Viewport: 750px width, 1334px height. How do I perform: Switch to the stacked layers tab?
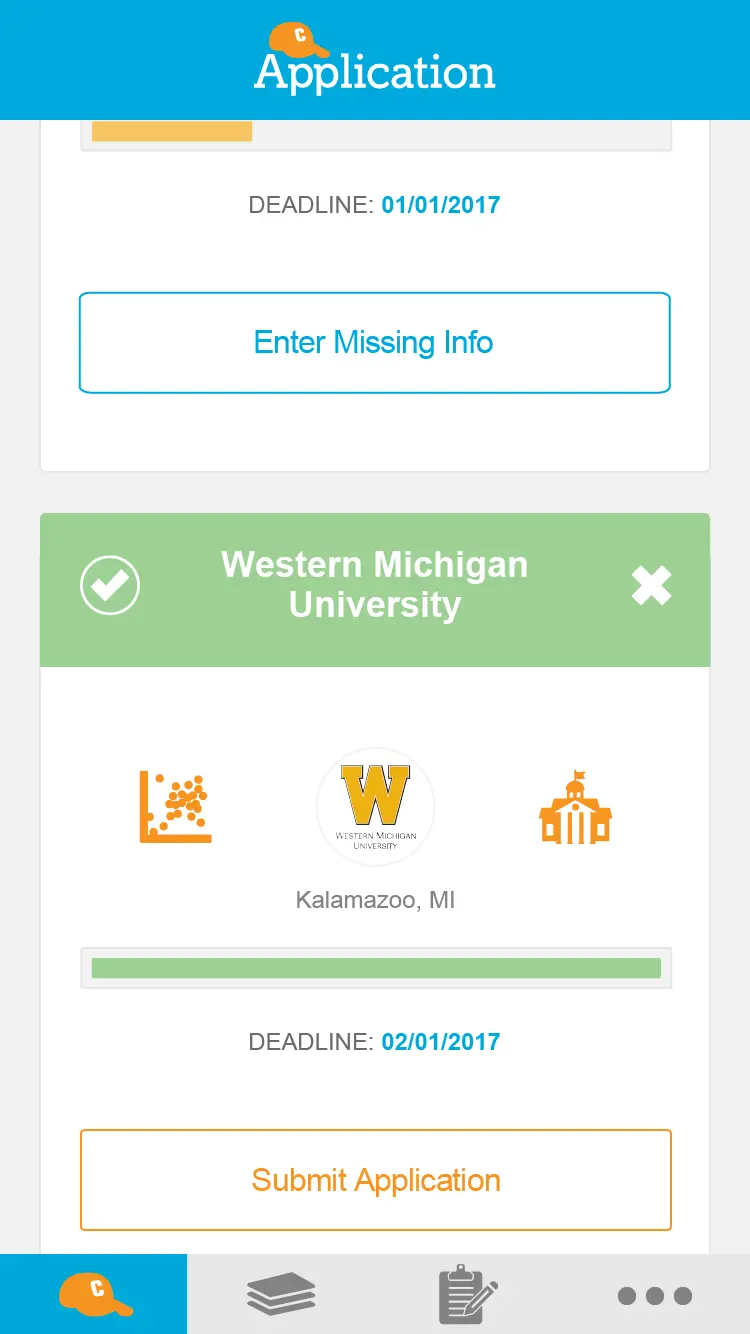click(281, 1294)
